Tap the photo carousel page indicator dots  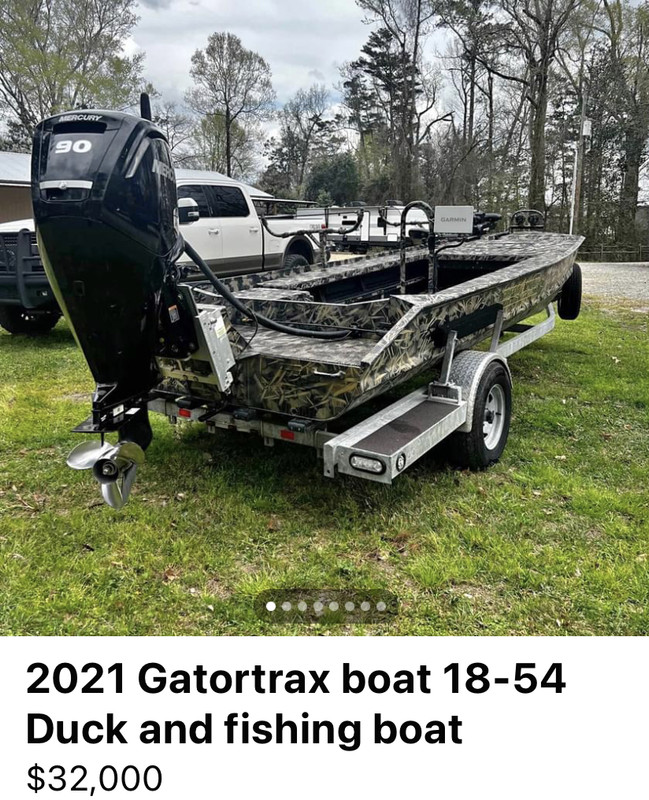(325, 606)
